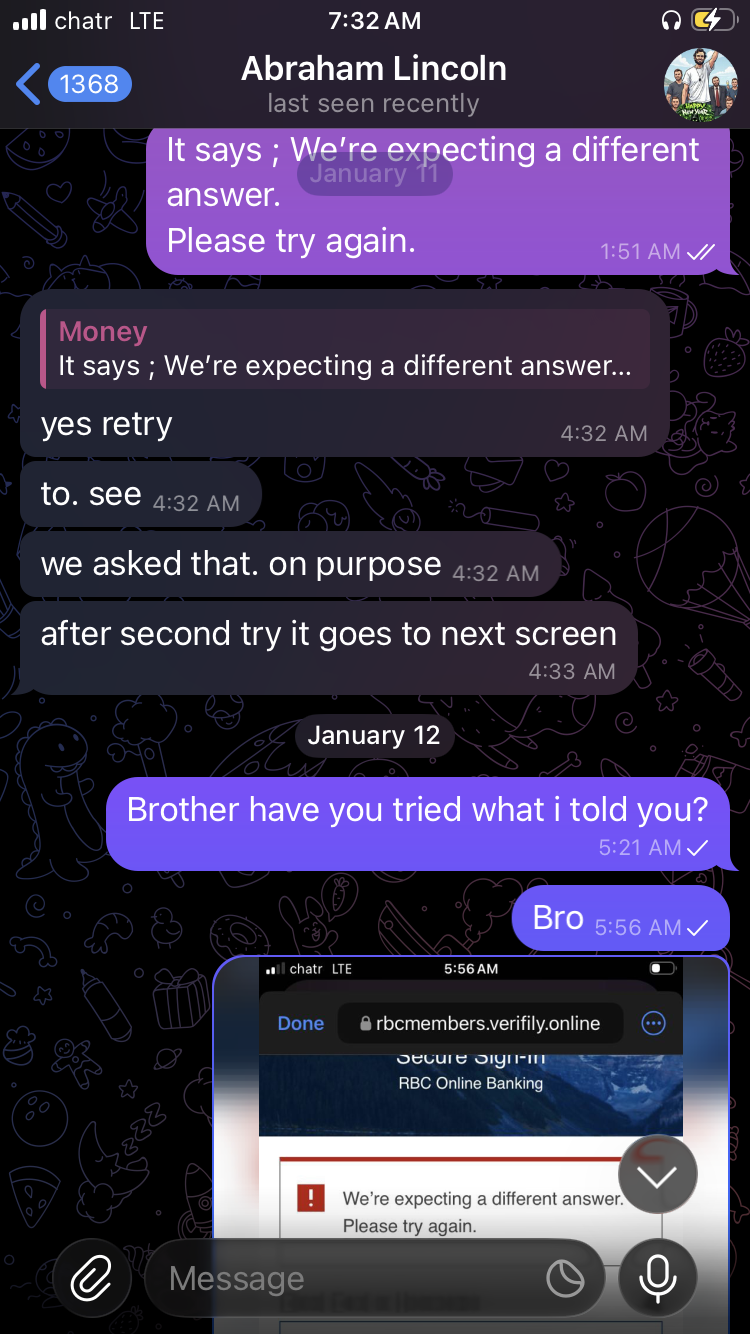
Task: Go back to the chat list
Action: coord(70,85)
